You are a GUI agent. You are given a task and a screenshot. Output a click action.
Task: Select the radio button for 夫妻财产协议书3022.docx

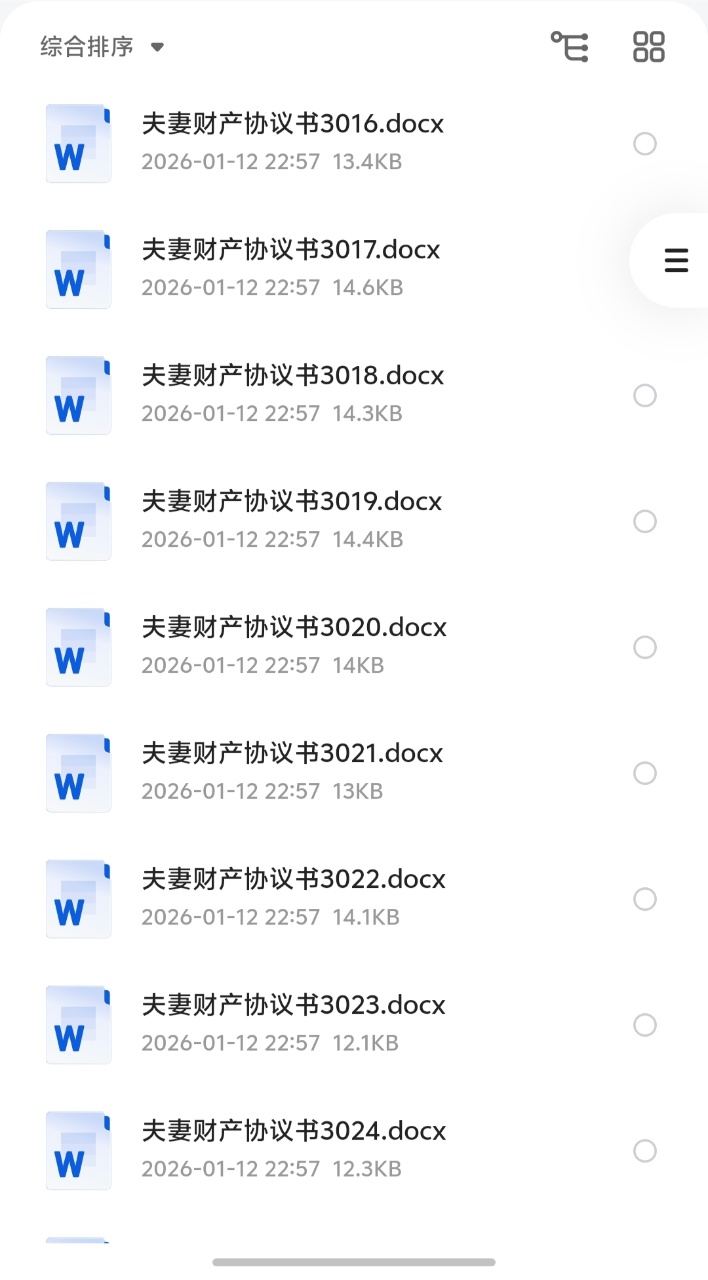(x=645, y=900)
